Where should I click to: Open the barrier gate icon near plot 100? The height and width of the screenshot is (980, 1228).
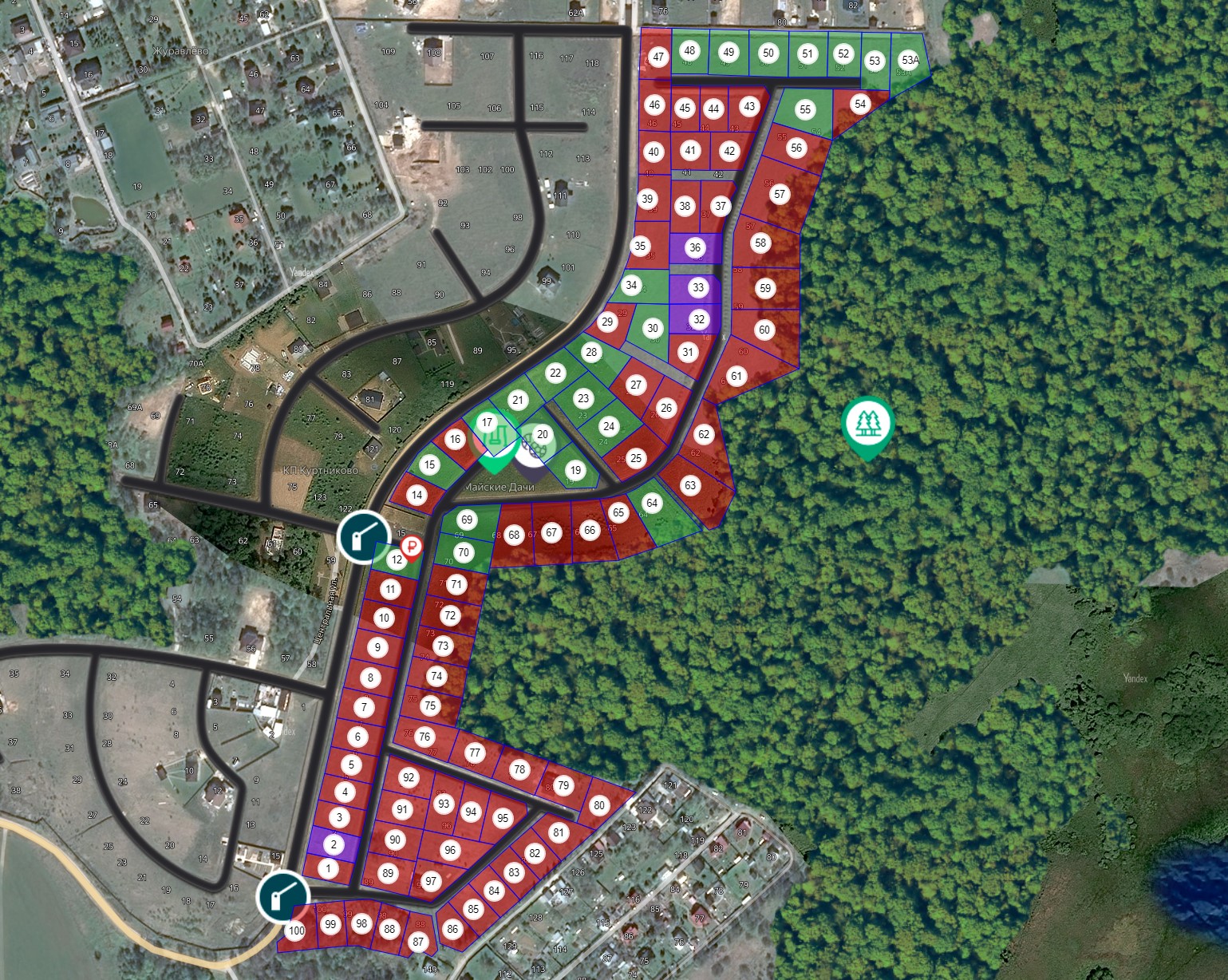283,896
